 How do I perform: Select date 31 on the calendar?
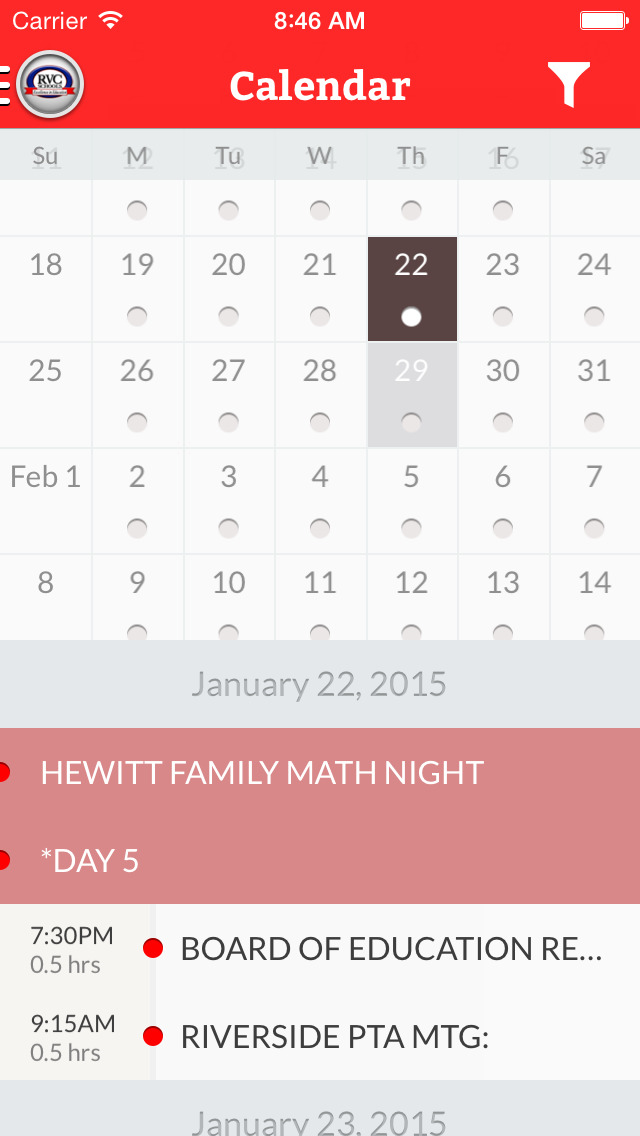click(594, 395)
